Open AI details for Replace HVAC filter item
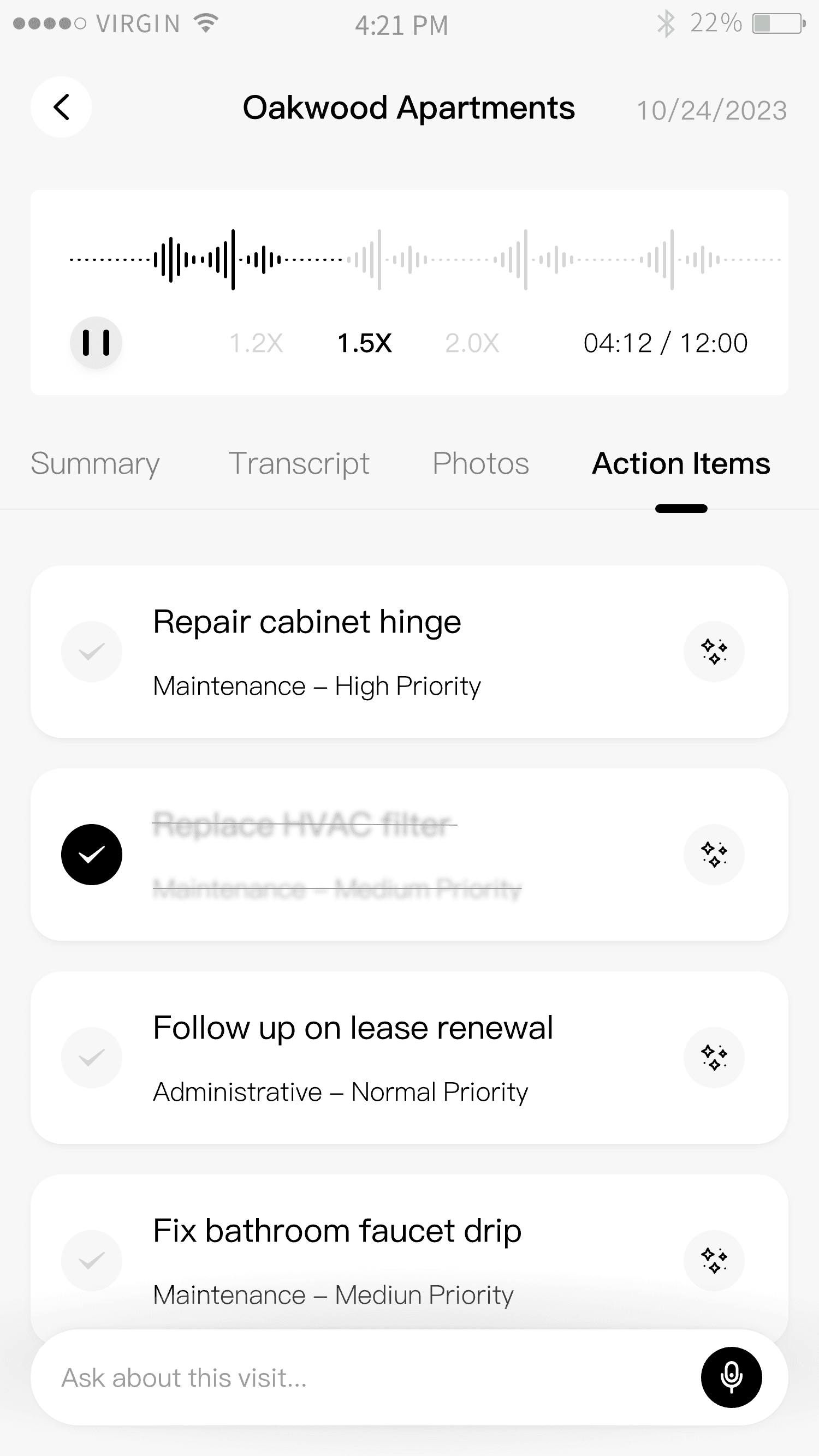This screenshot has width=819, height=1456. pos(714,855)
